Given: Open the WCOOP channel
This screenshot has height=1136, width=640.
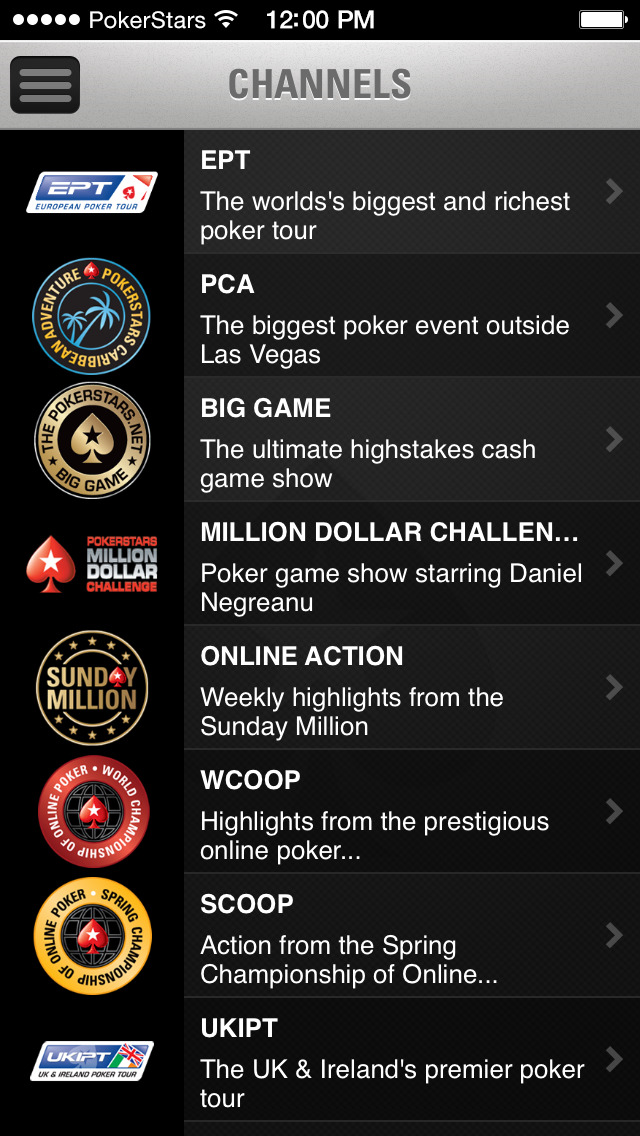Looking at the screenshot, I should click(x=400, y=812).
